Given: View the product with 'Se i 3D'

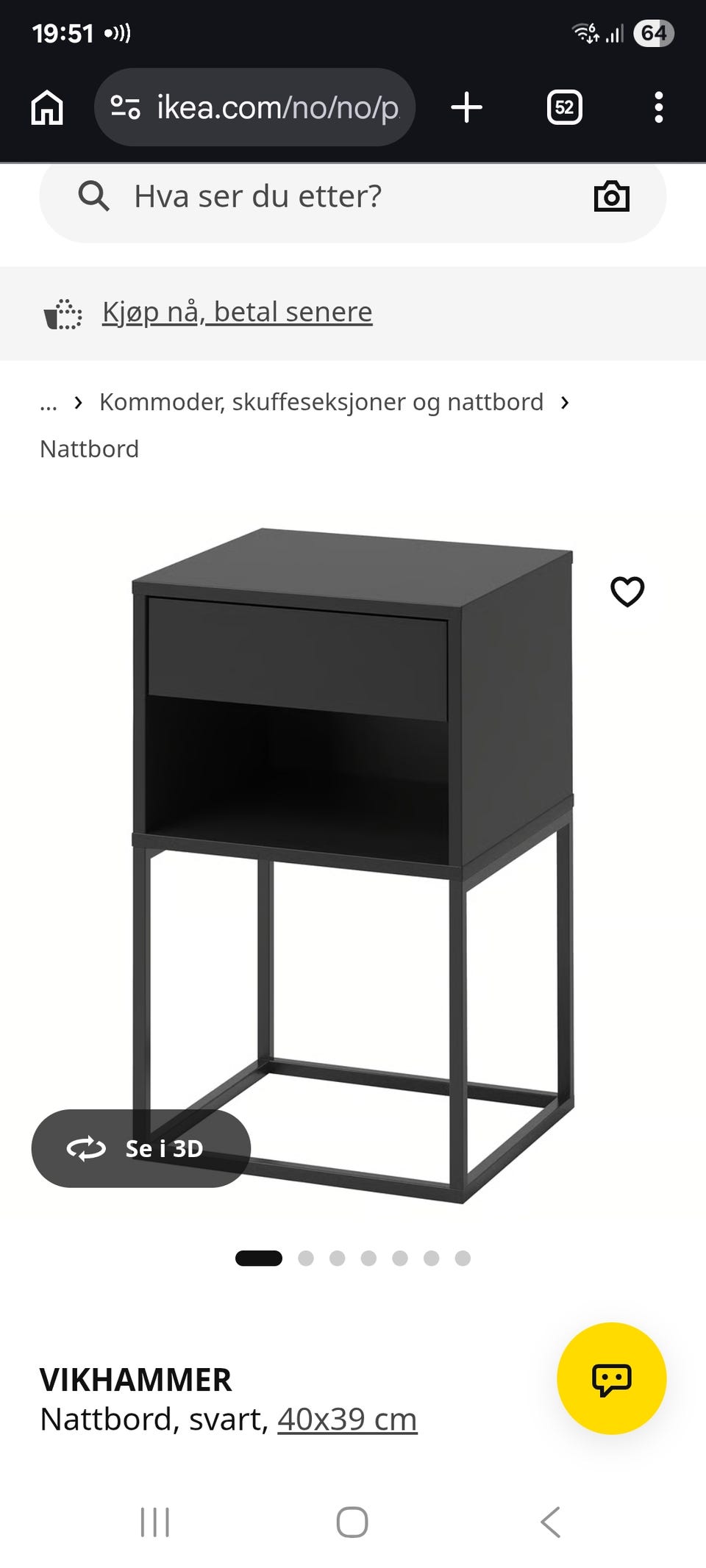Looking at the screenshot, I should click(141, 1148).
